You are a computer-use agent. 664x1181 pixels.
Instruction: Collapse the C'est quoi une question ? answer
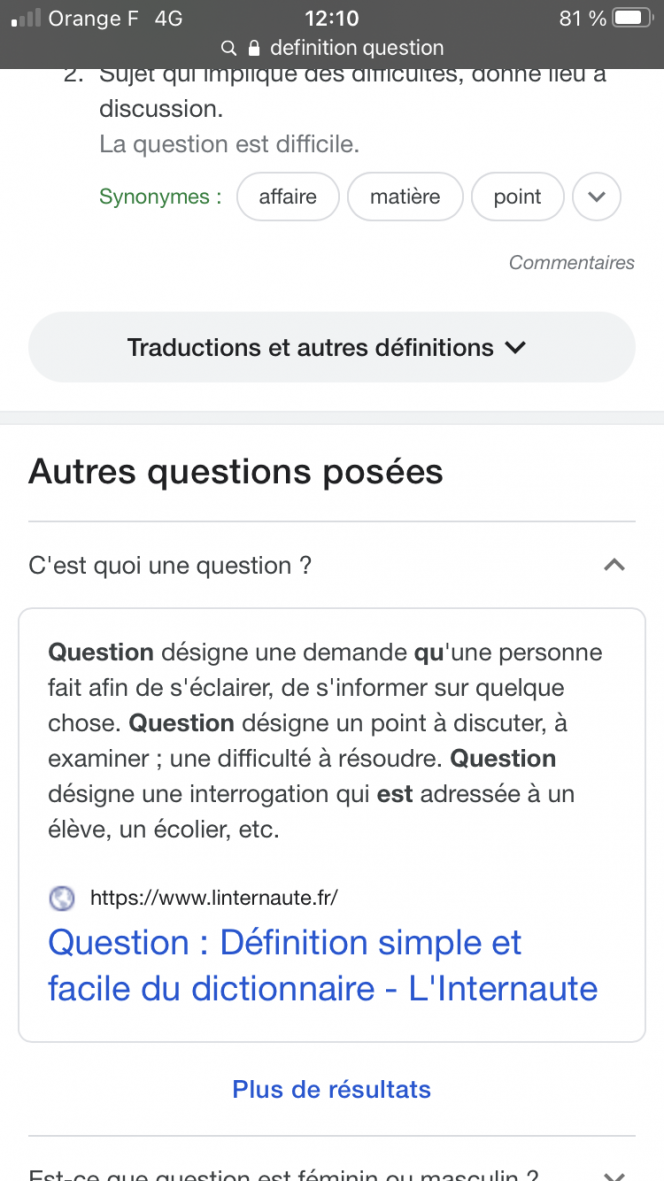pyautogui.click(x=332, y=565)
